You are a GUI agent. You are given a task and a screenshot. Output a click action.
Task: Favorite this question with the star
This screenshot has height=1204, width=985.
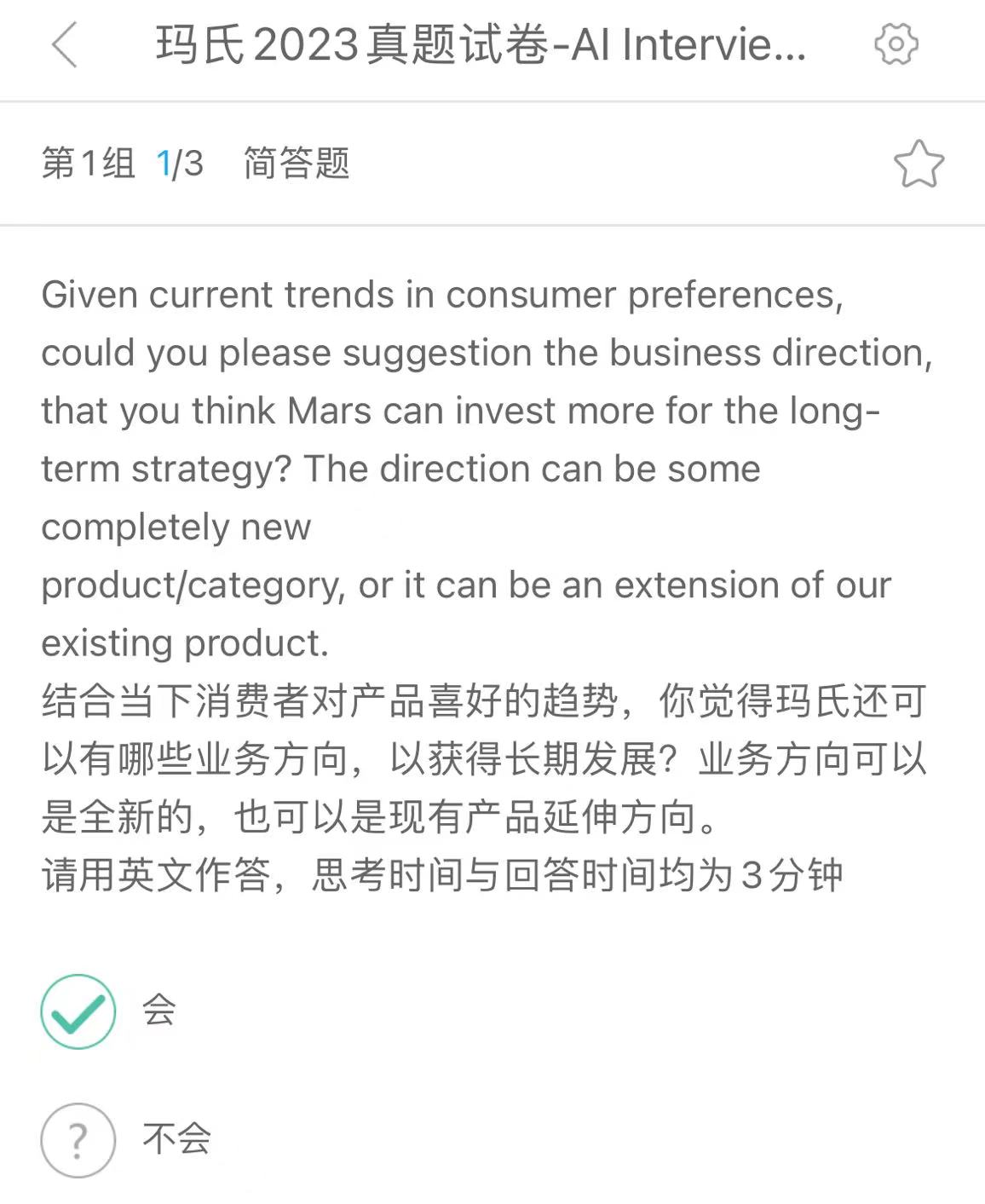click(x=919, y=164)
